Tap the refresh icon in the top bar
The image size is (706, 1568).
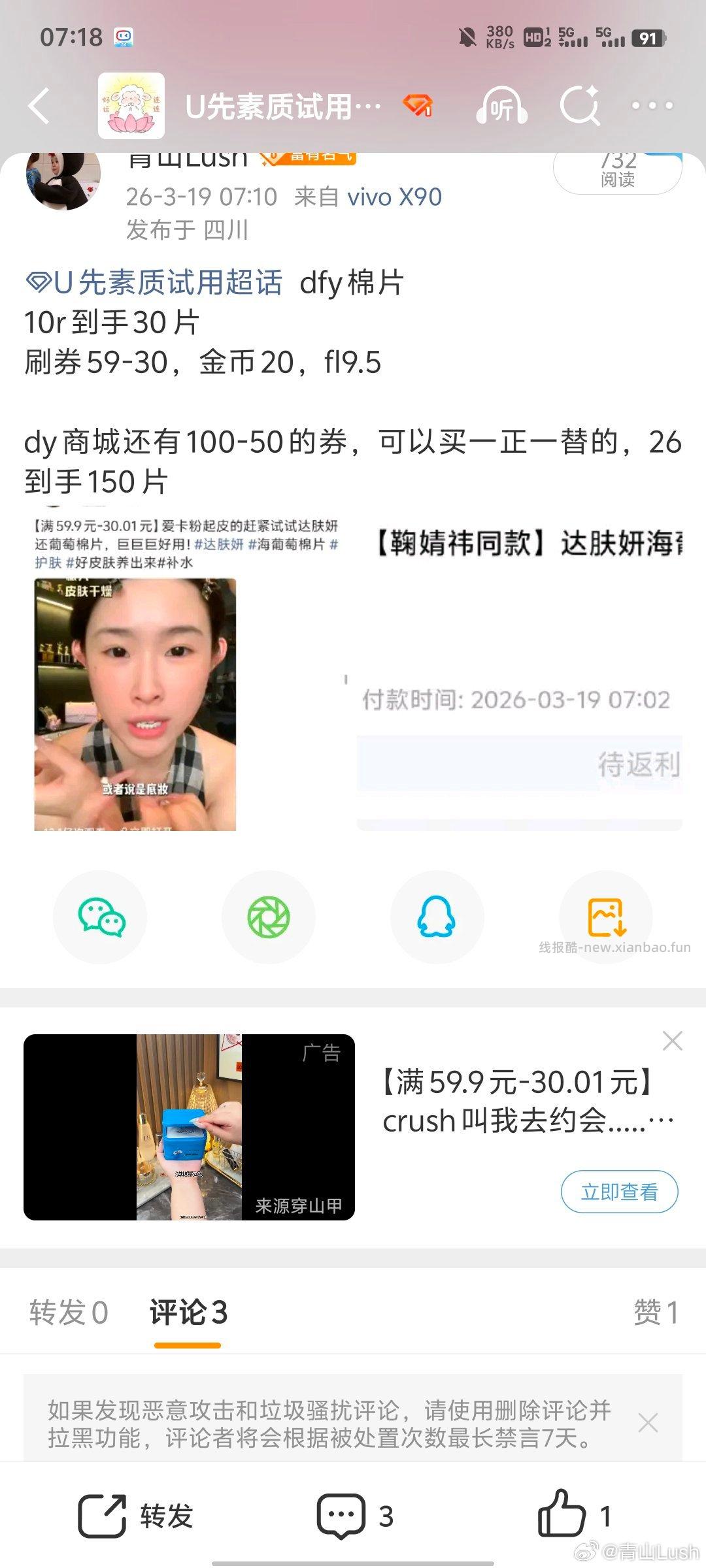point(582,105)
